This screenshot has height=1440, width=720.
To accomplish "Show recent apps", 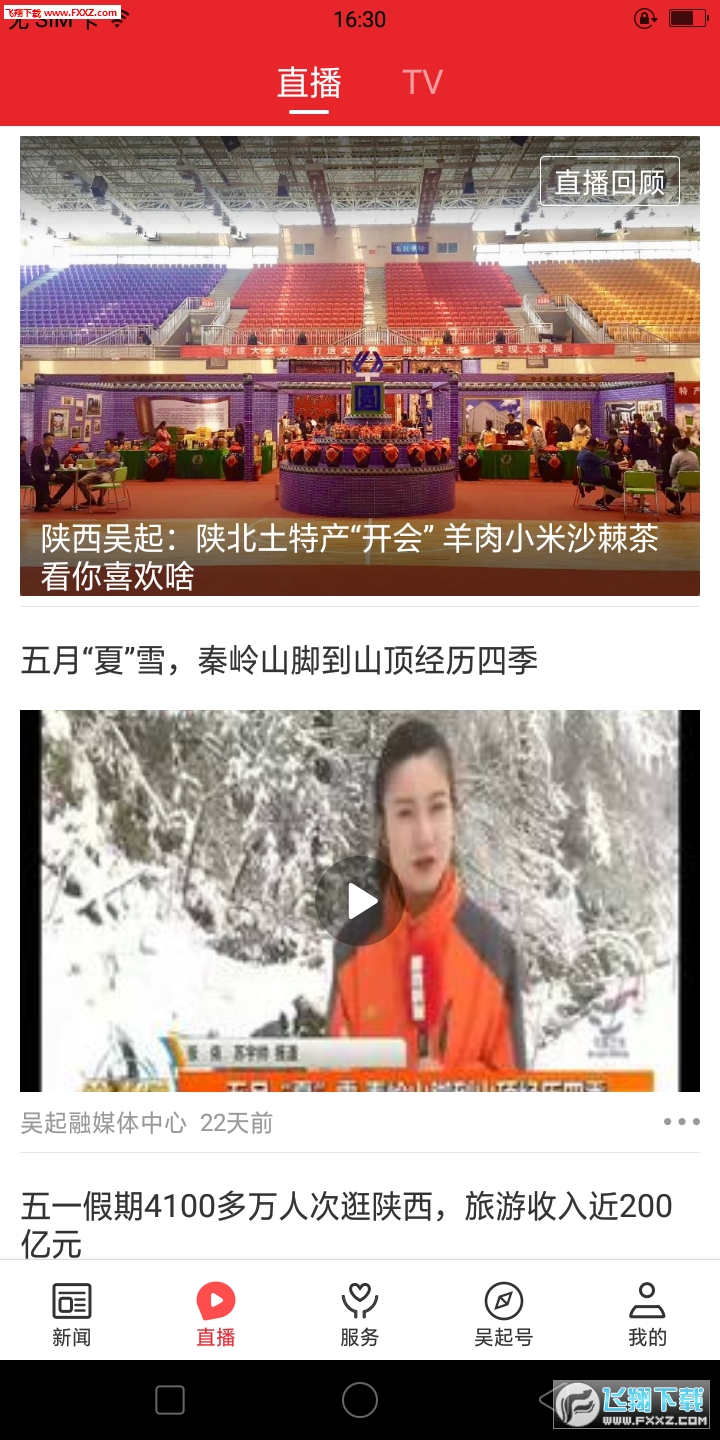I will [170, 1400].
